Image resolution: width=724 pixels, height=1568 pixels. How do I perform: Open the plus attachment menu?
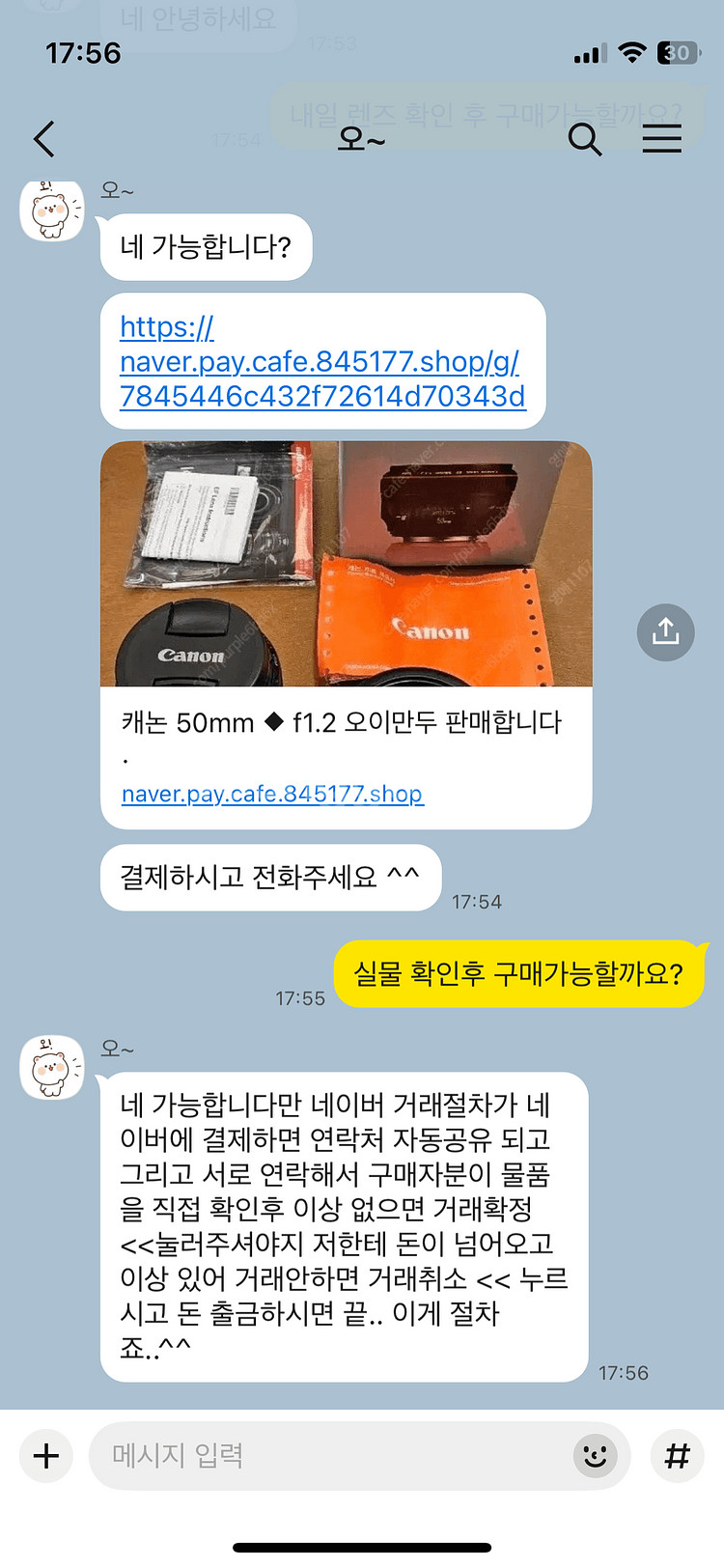click(46, 1455)
